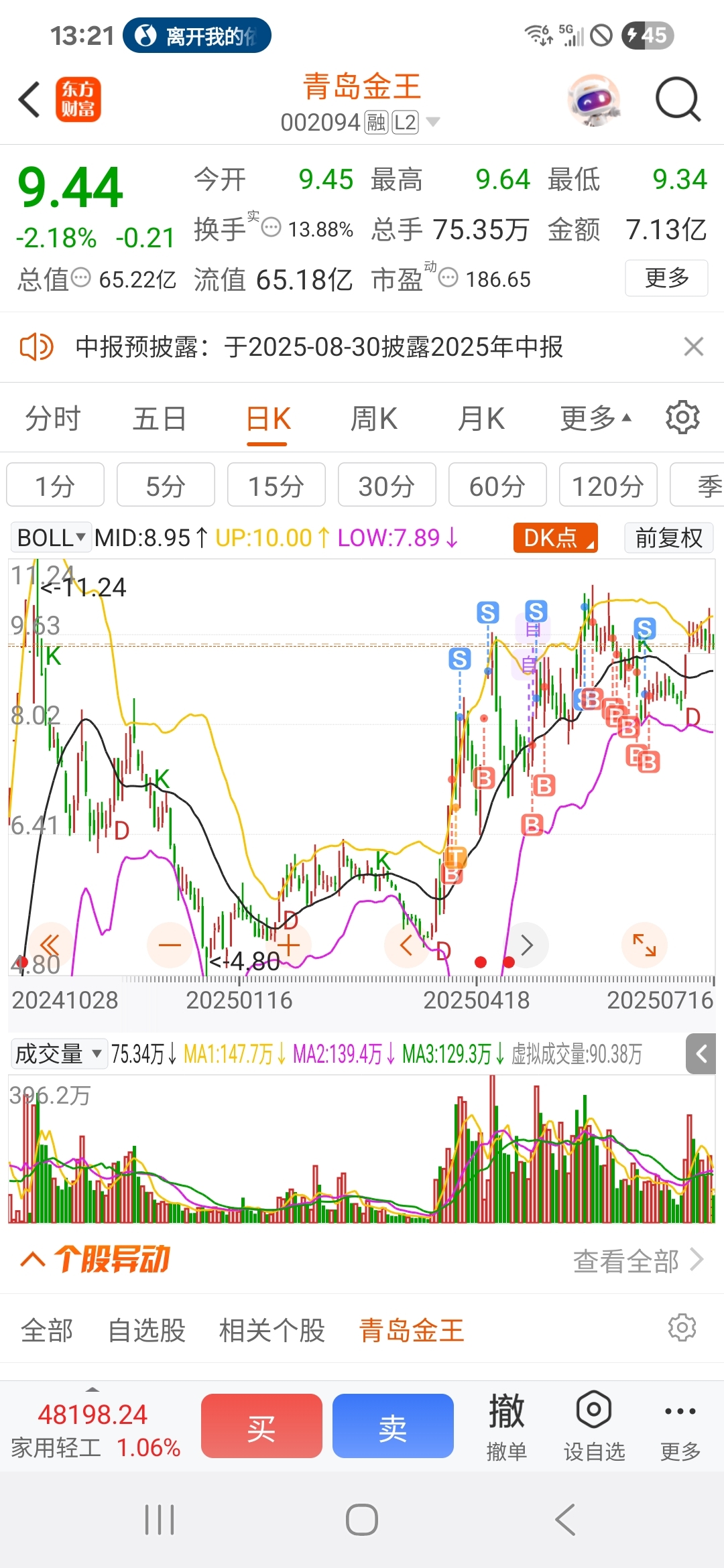Open 查看全部 stock movements

(637, 1261)
